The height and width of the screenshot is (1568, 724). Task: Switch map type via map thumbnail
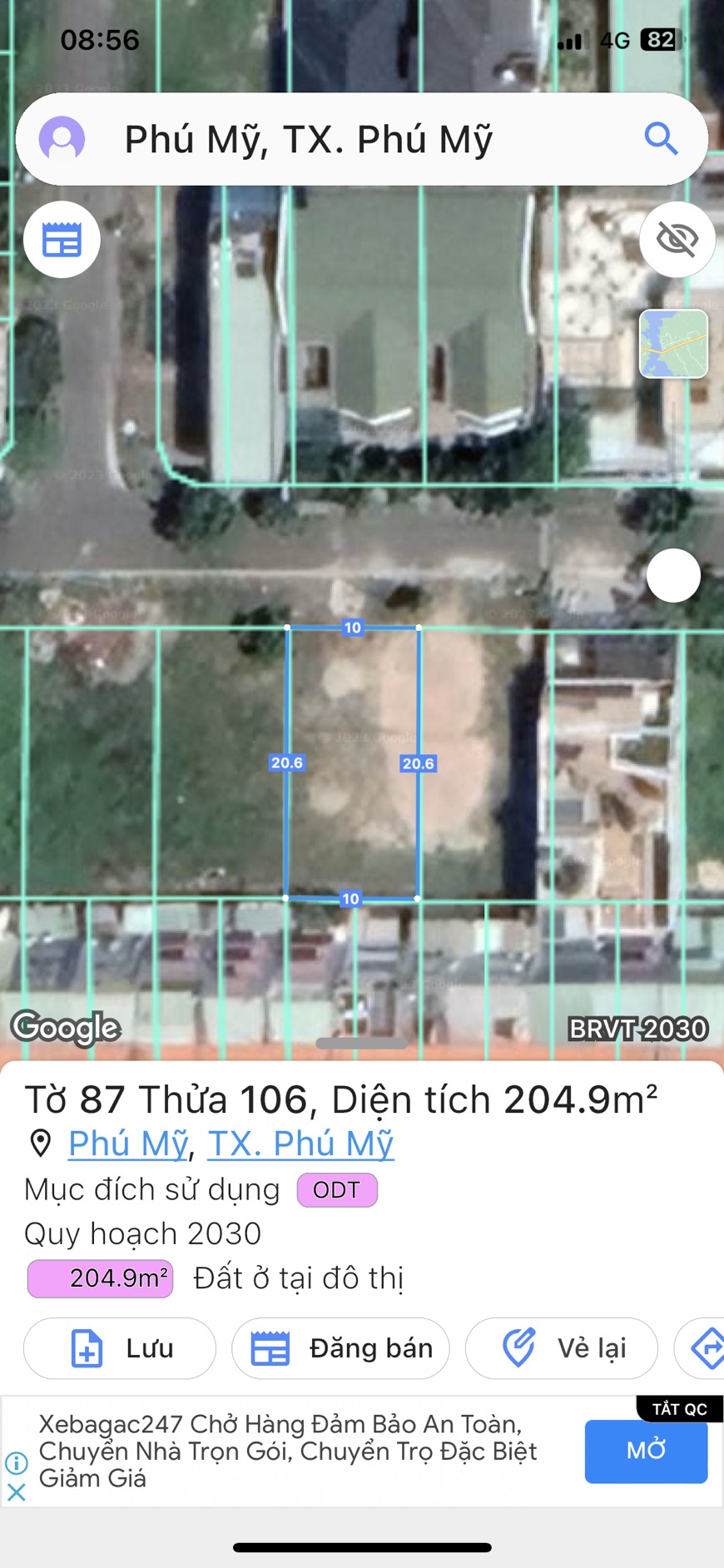coord(674,344)
